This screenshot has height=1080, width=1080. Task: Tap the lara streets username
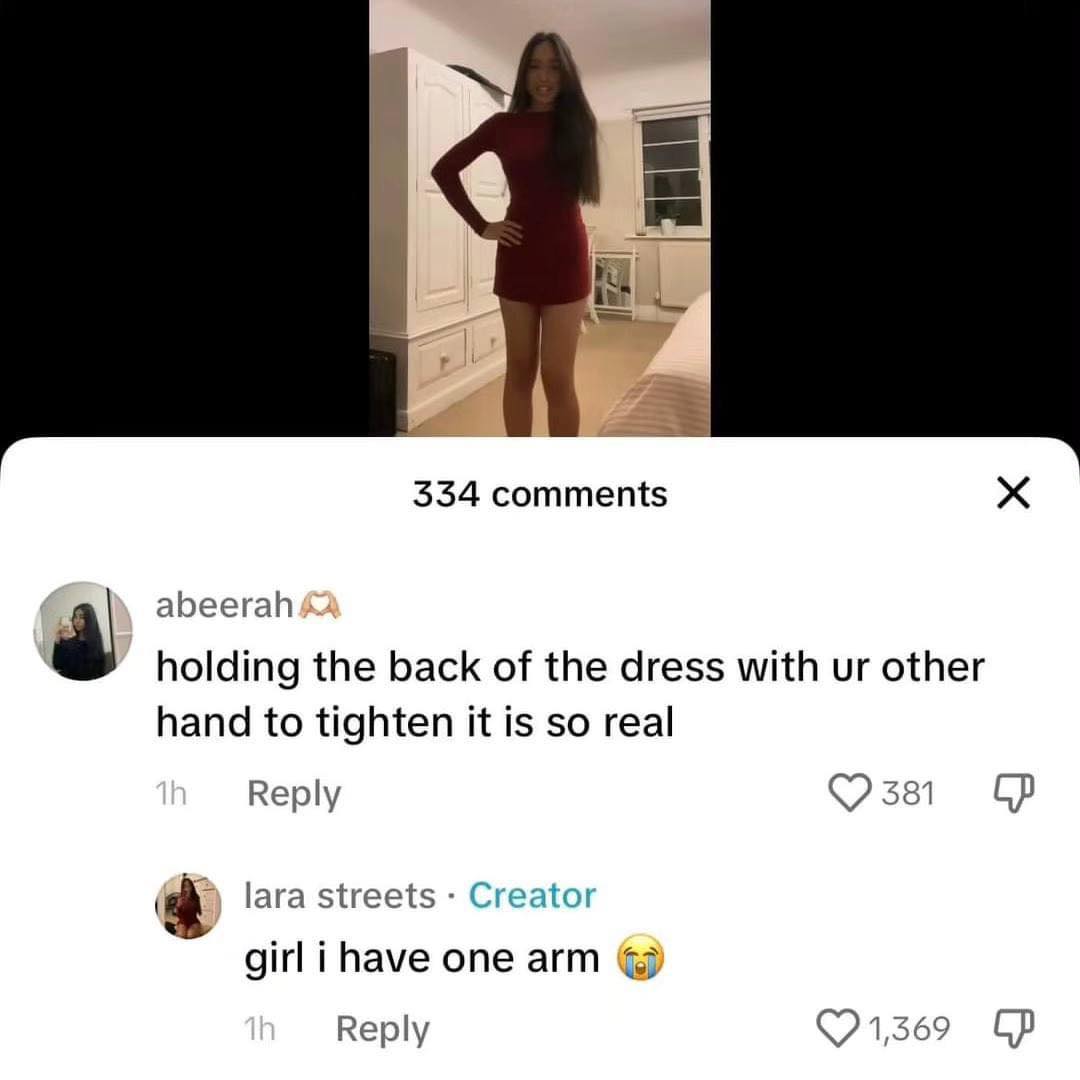(x=340, y=896)
